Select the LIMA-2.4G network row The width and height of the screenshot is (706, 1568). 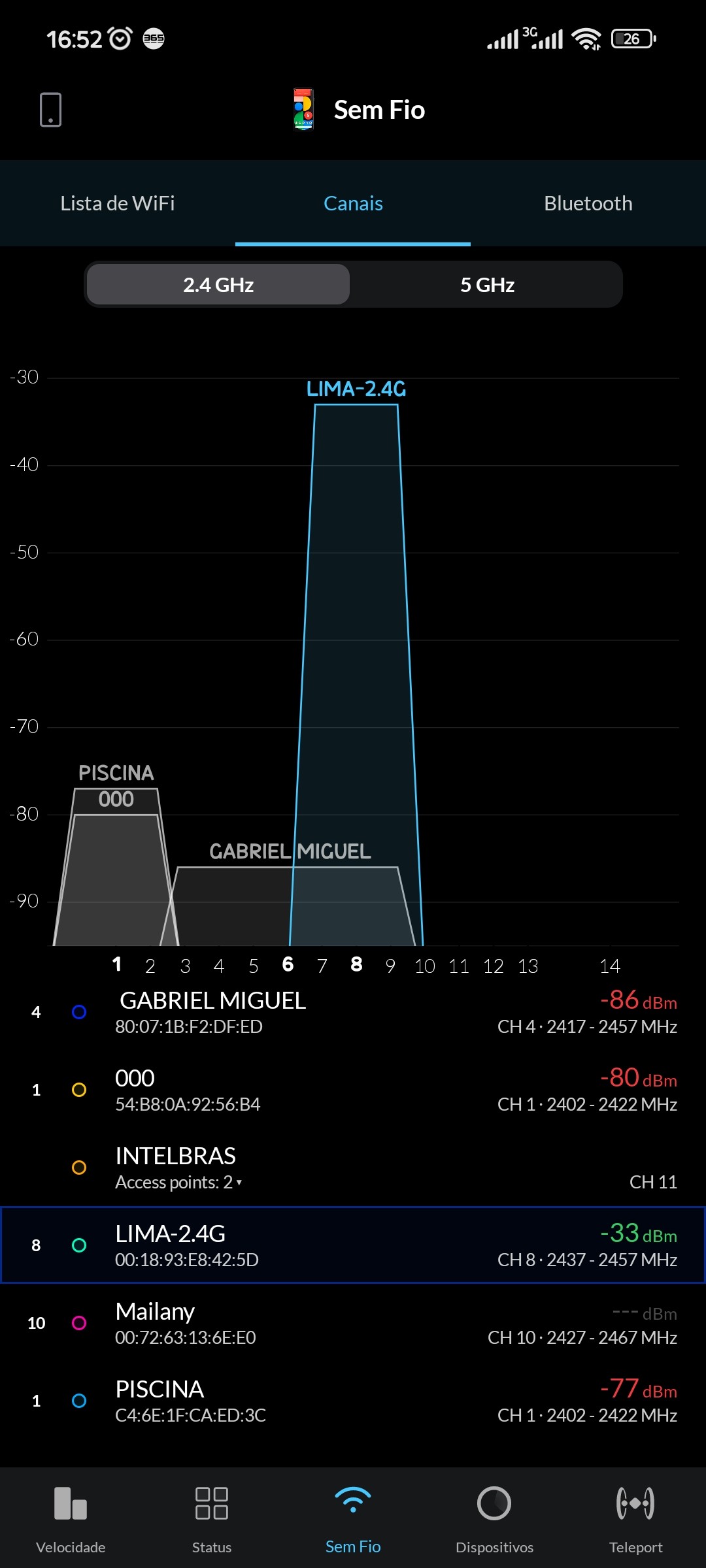click(x=353, y=1245)
